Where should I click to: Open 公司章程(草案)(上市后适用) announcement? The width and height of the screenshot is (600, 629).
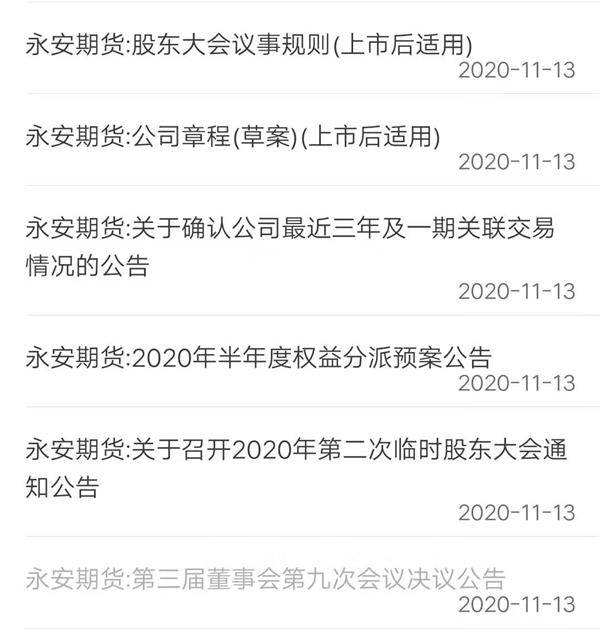pyautogui.click(x=233, y=136)
